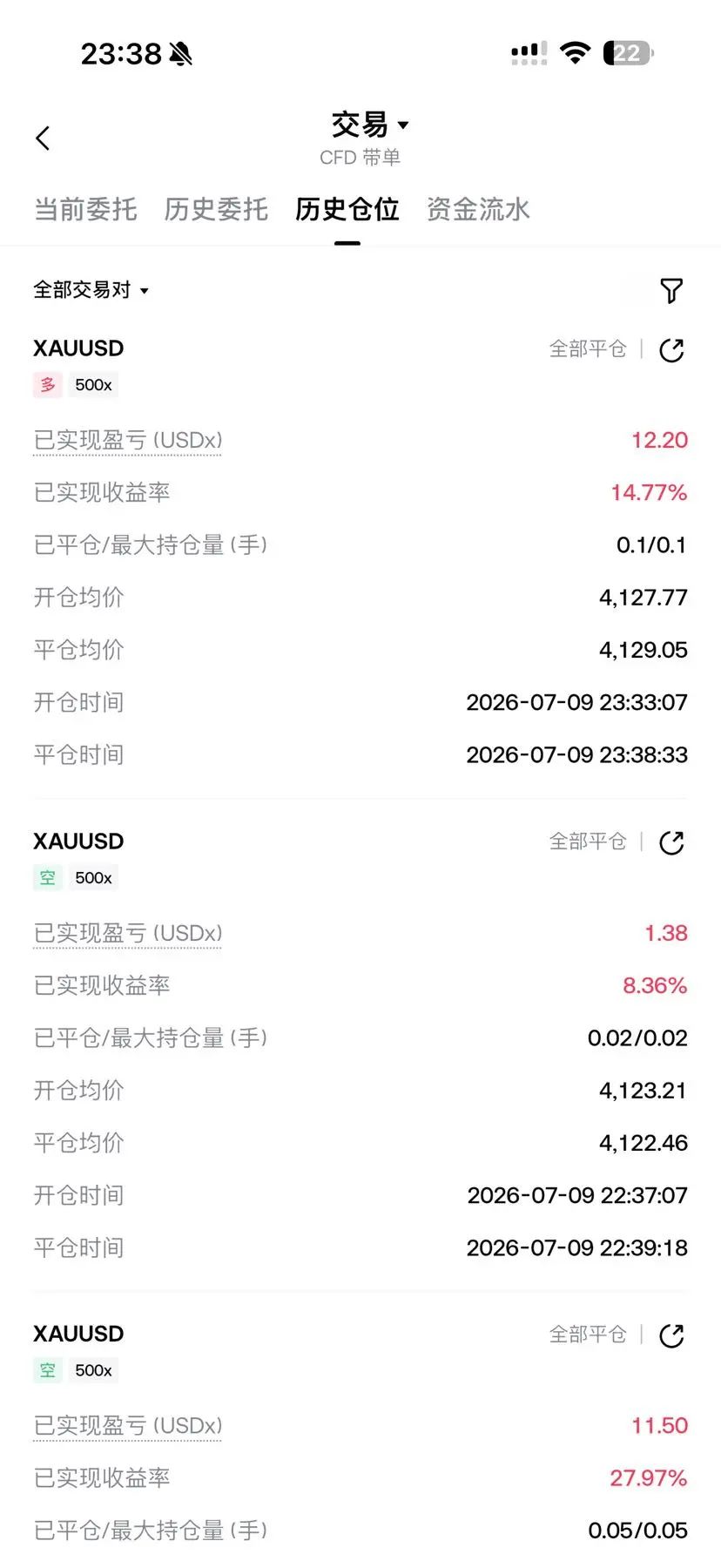
Task: Select the 历史仓位 tab
Action: pos(347,209)
